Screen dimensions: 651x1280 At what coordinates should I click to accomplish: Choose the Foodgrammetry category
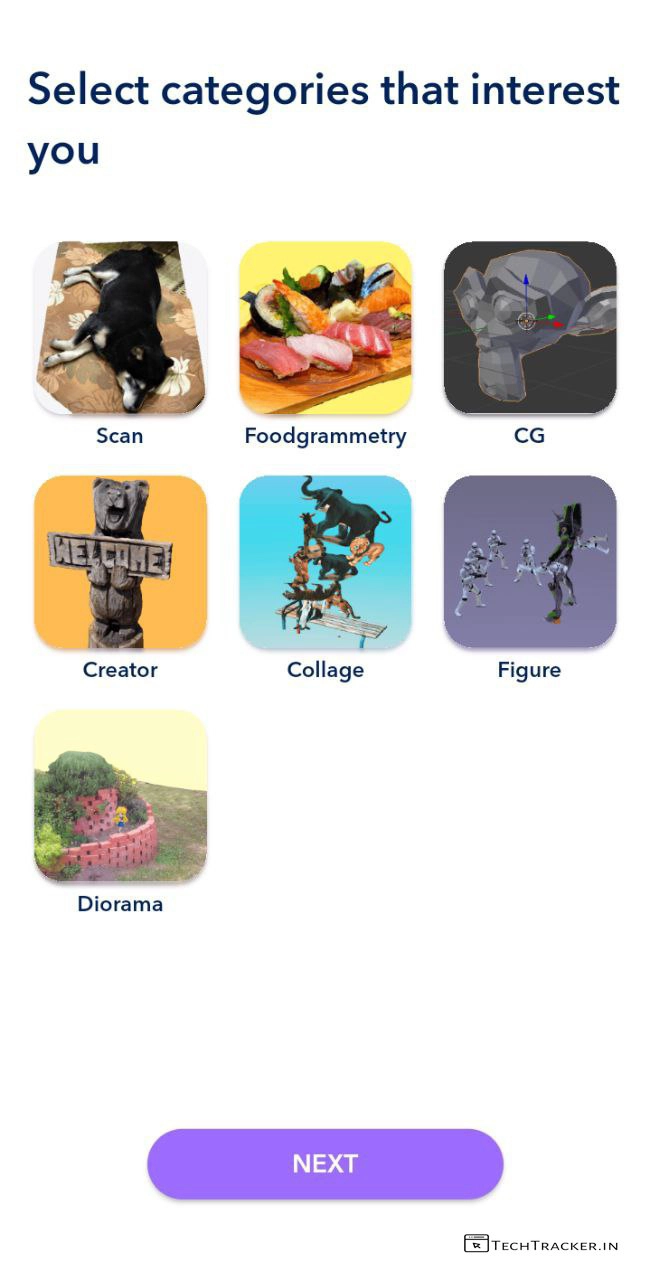(x=325, y=328)
